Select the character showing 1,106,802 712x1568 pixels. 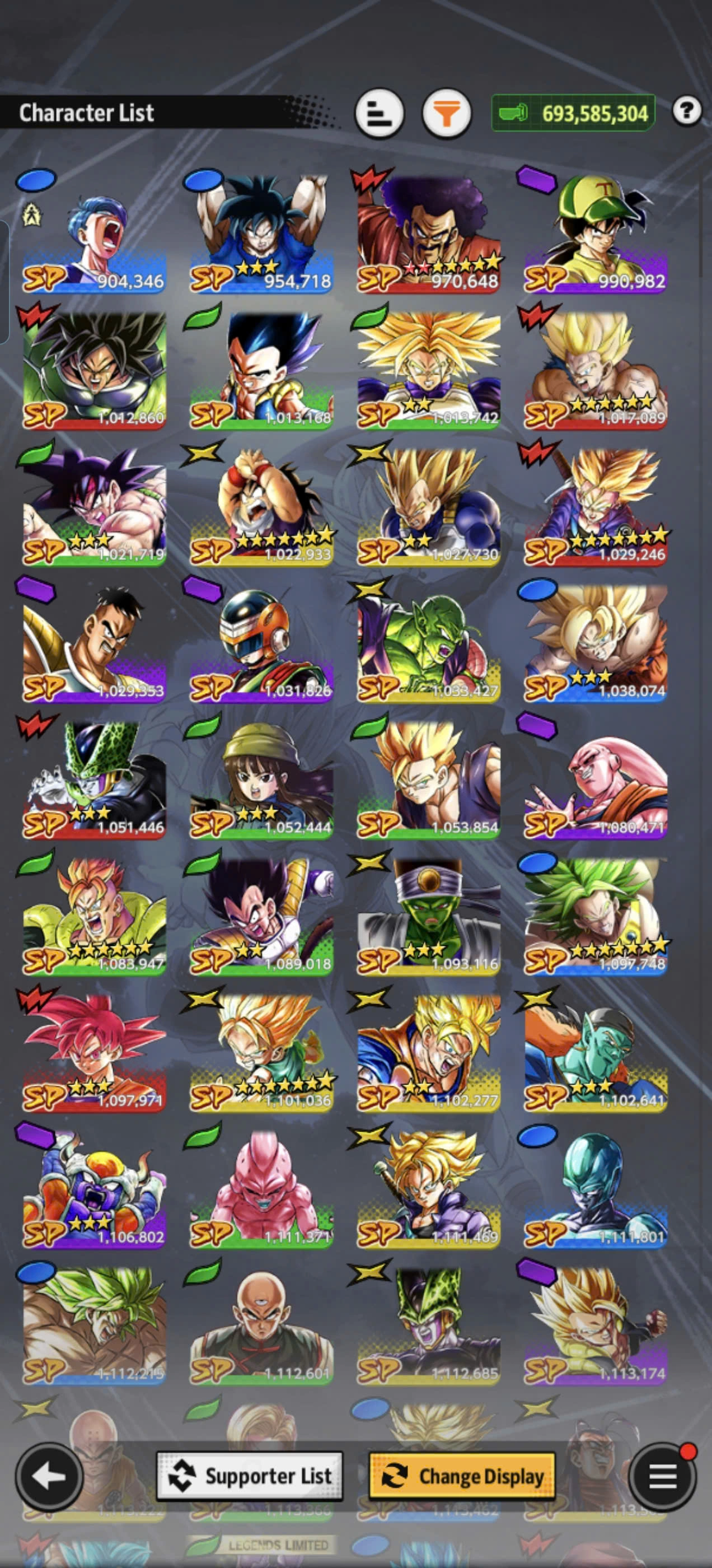click(93, 1189)
